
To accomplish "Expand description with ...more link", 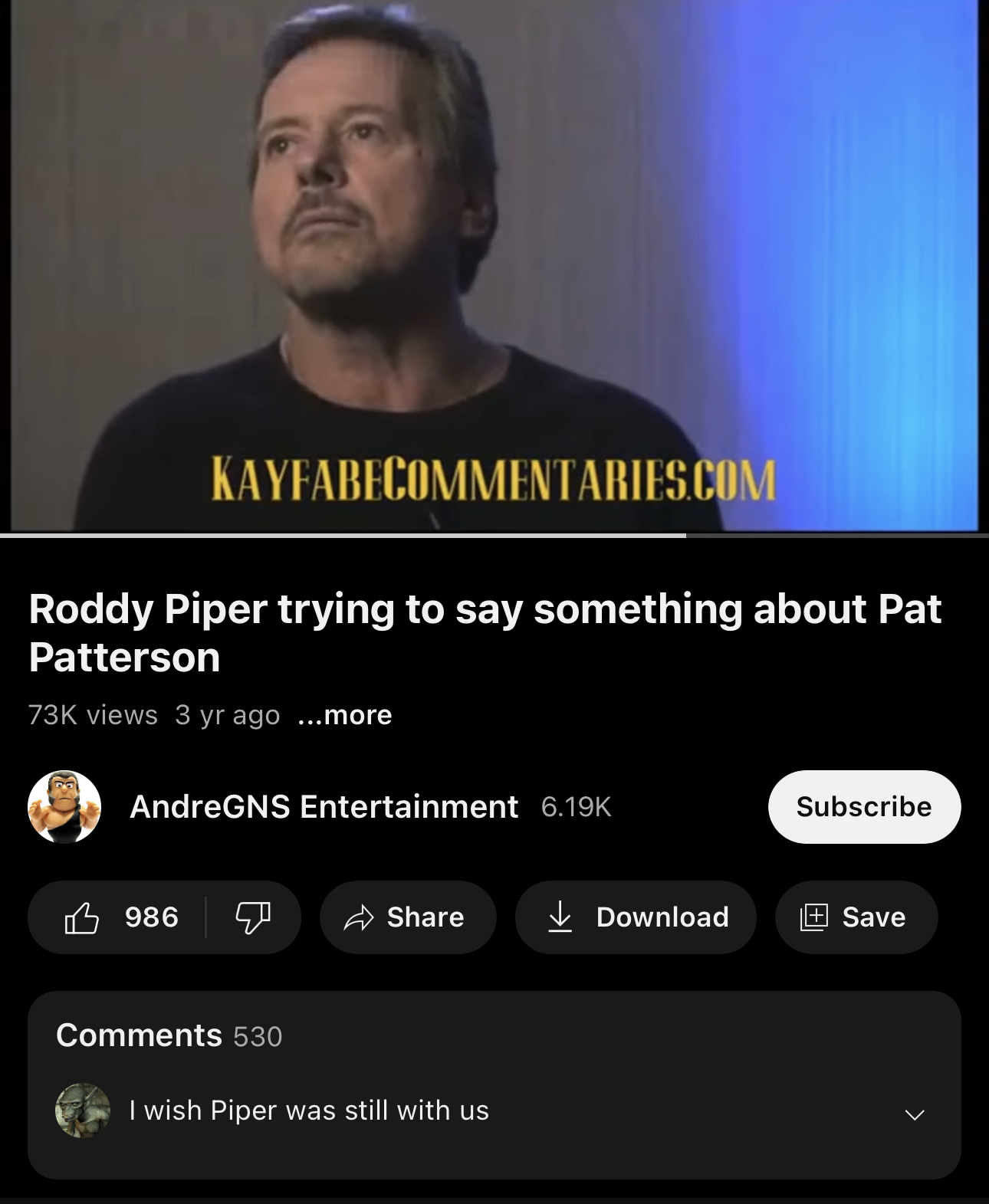I will [345, 715].
